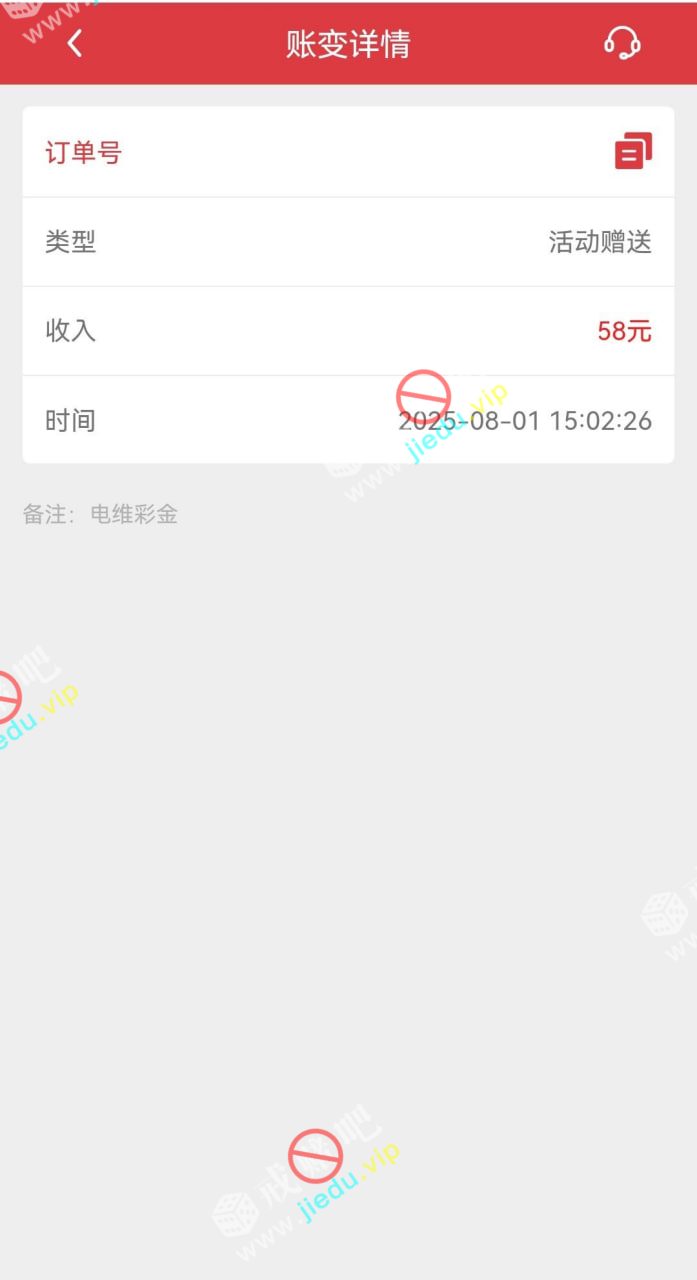
Task: Copy the 订单号 order number
Action: point(633,152)
